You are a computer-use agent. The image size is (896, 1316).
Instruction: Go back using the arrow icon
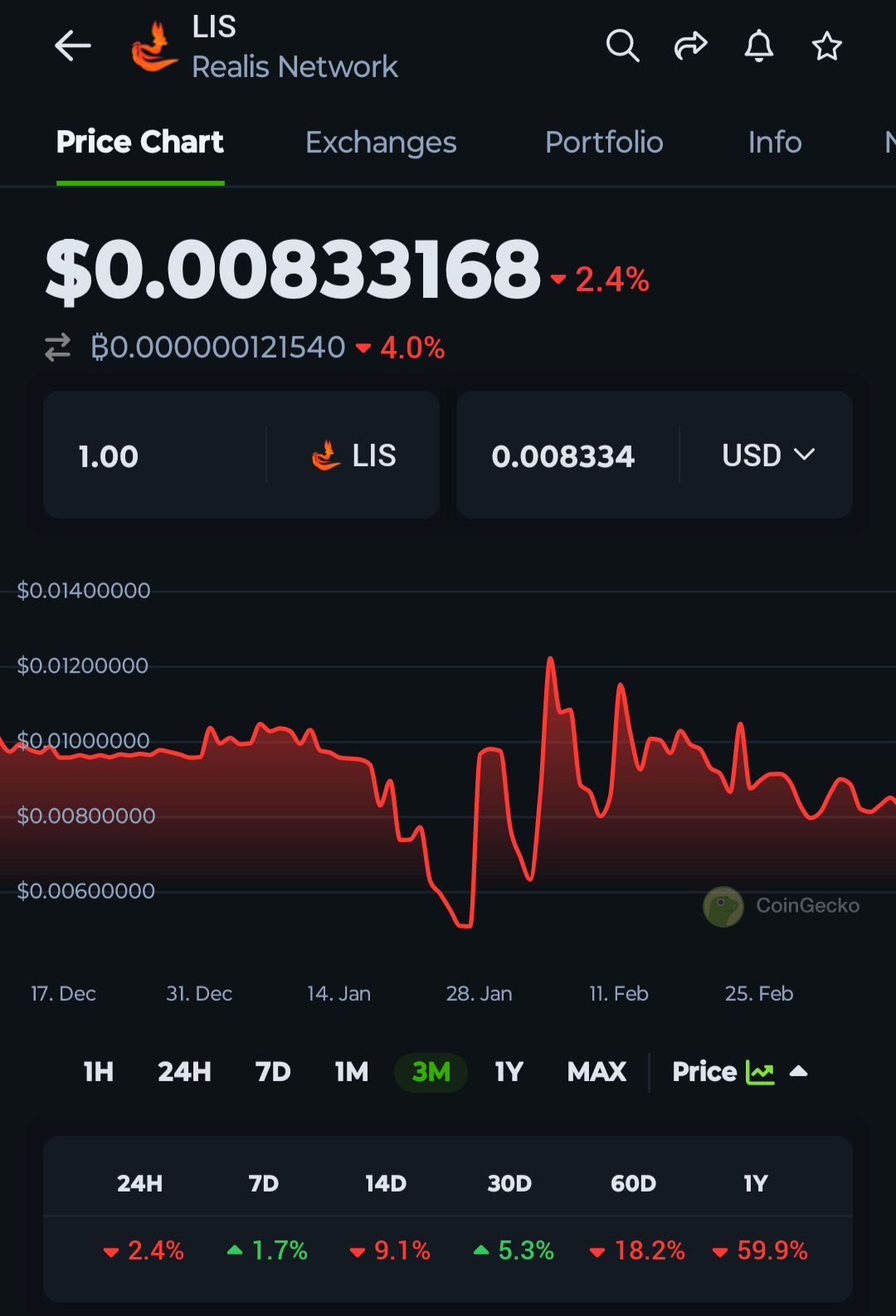tap(73, 46)
